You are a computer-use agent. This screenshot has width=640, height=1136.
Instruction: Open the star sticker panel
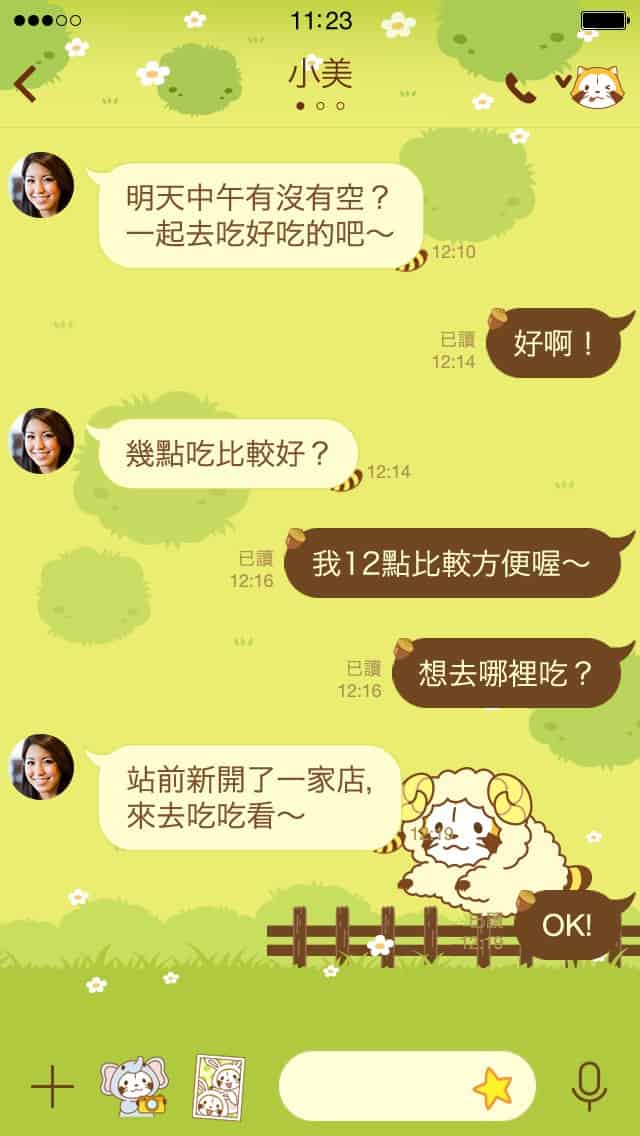pyautogui.click(x=492, y=1087)
